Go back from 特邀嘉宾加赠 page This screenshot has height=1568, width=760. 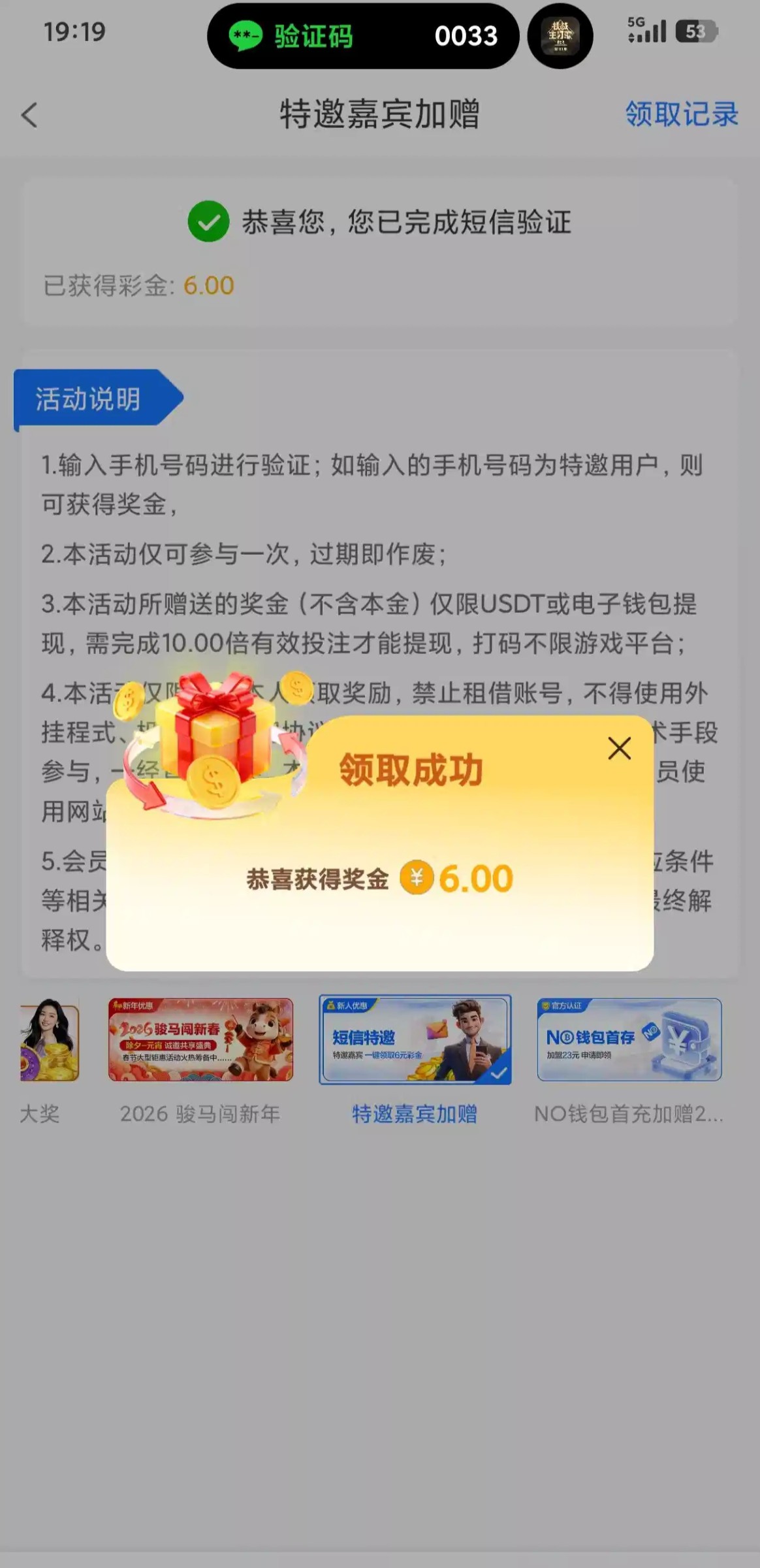pyautogui.click(x=30, y=115)
